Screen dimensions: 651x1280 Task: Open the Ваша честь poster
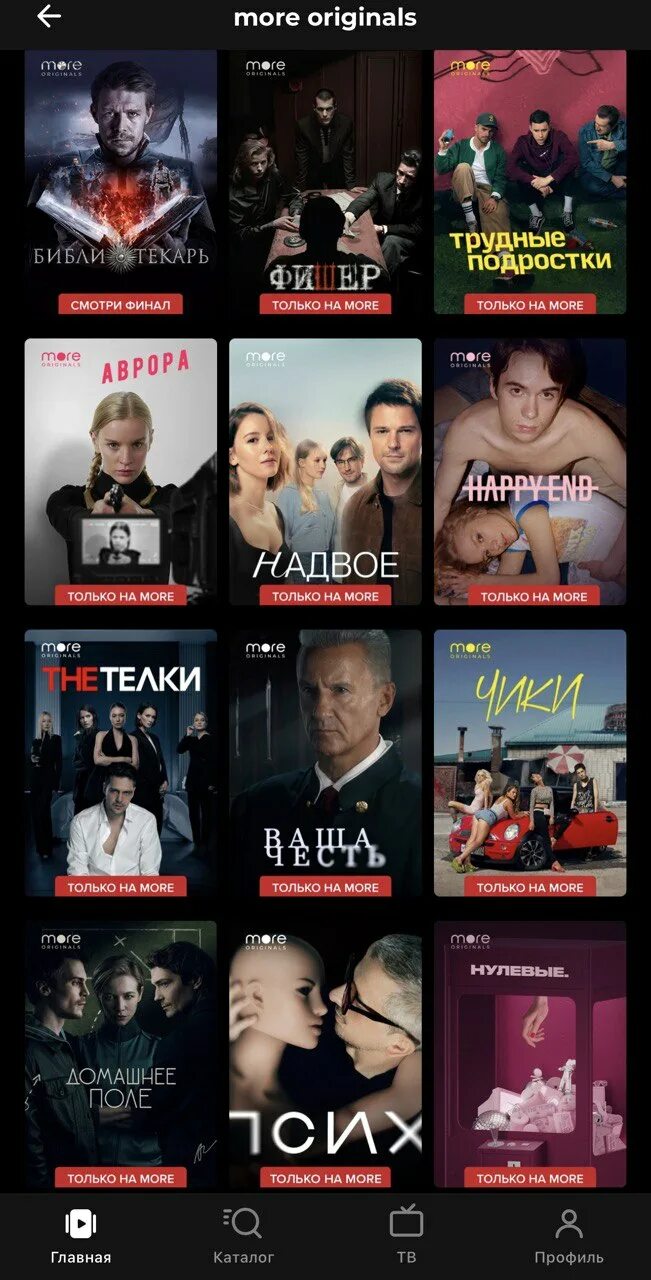pos(325,762)
